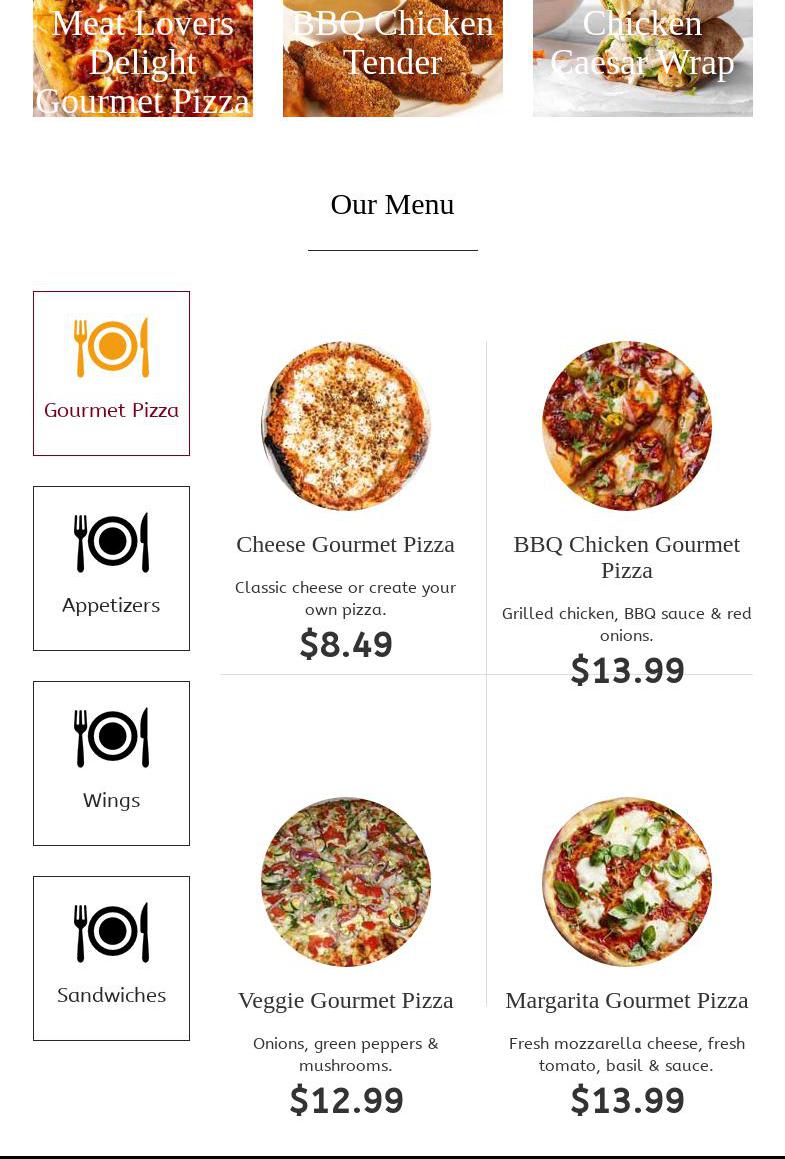This screenshot has width=785, height=1159.
Task: Open the BBQ Chicken Tender tile
Action: (x=392, y=58)
